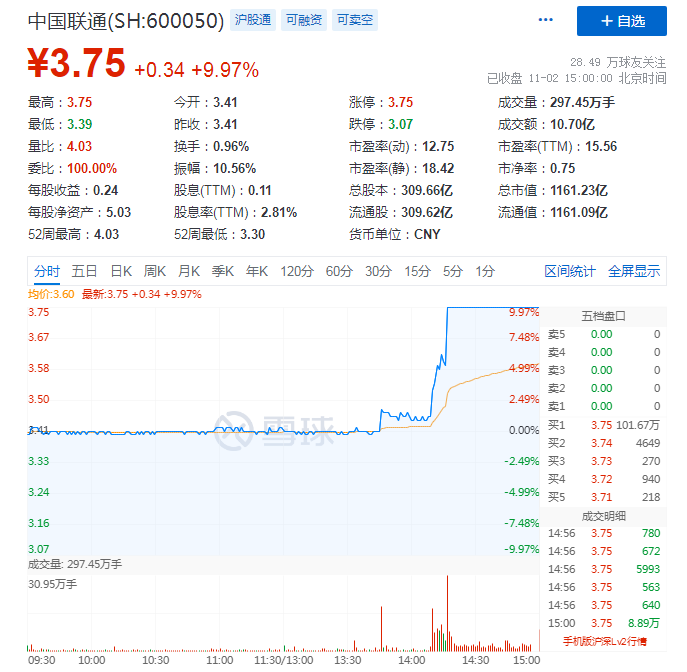The width and height of the screenshot is (687, 672).
Task: Show the 年K yearly chart
Action: click(257, 271)
